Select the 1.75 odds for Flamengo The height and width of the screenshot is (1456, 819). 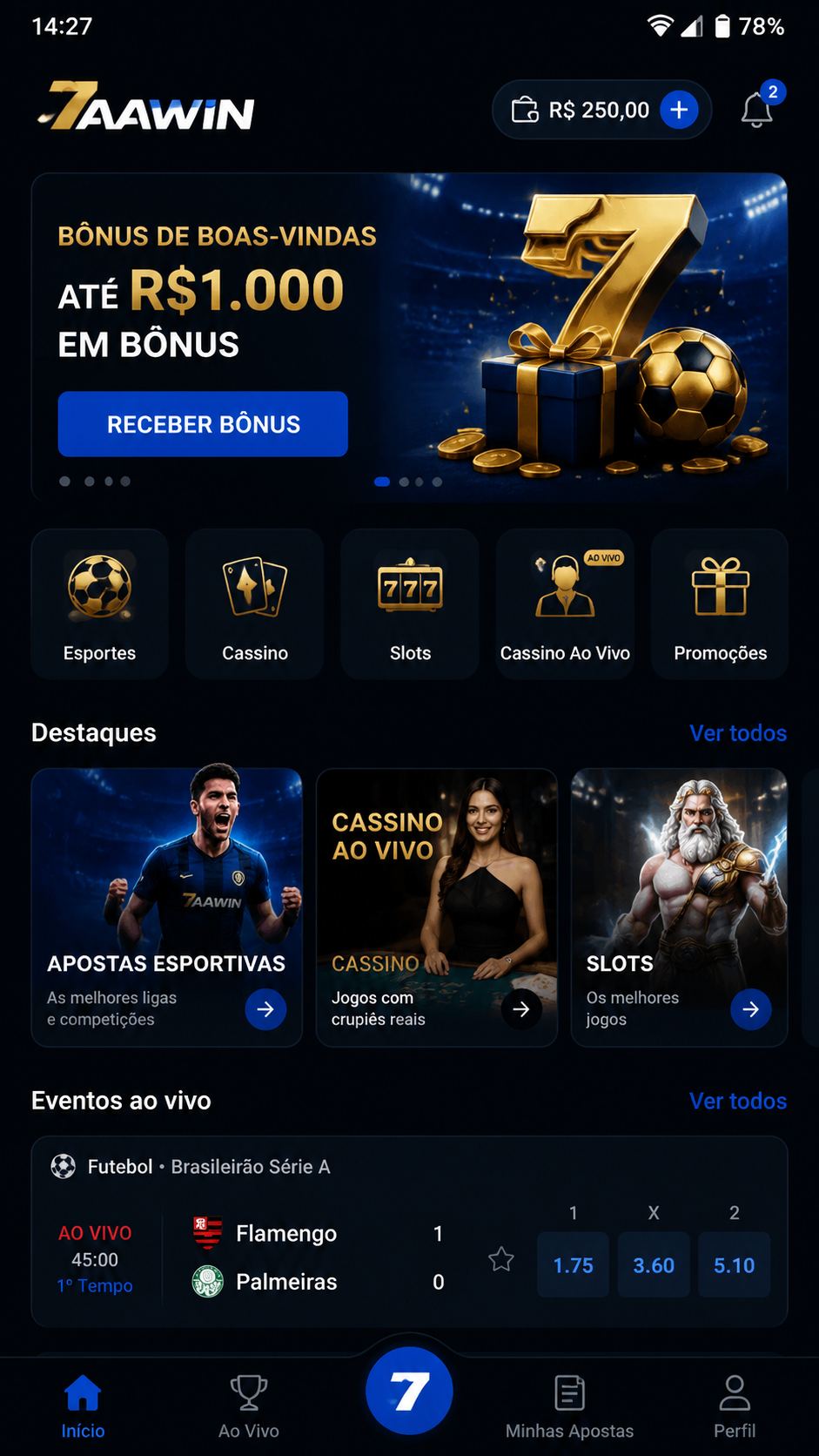coord(573,1265)
